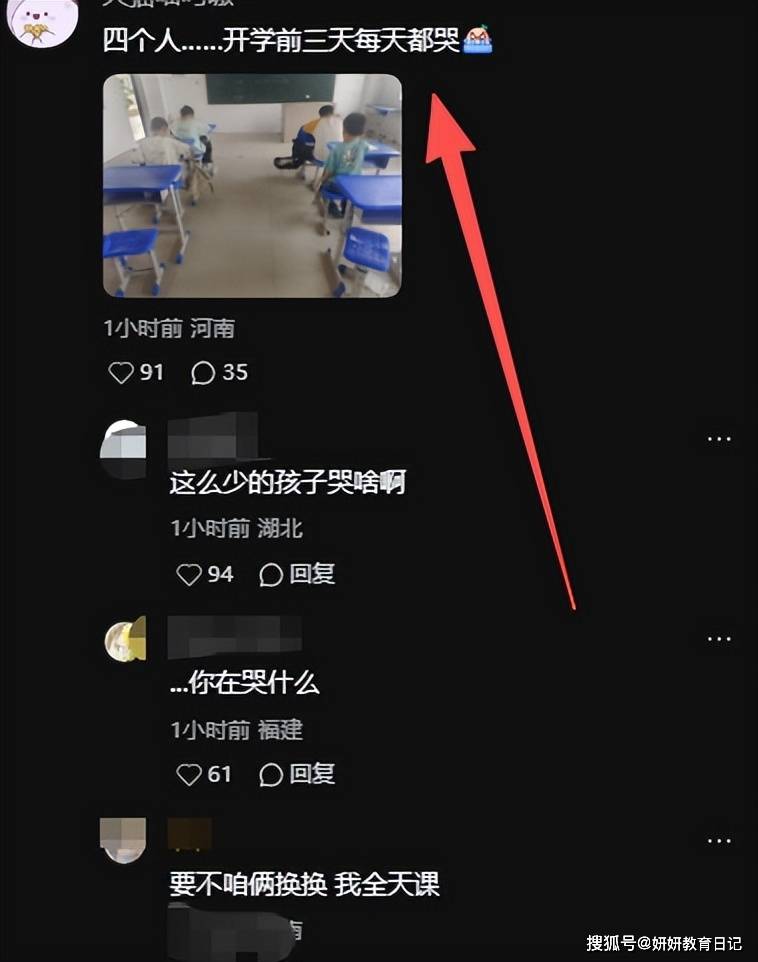Like the post with 91 likes
758x962 pixels.
(122, 373)
